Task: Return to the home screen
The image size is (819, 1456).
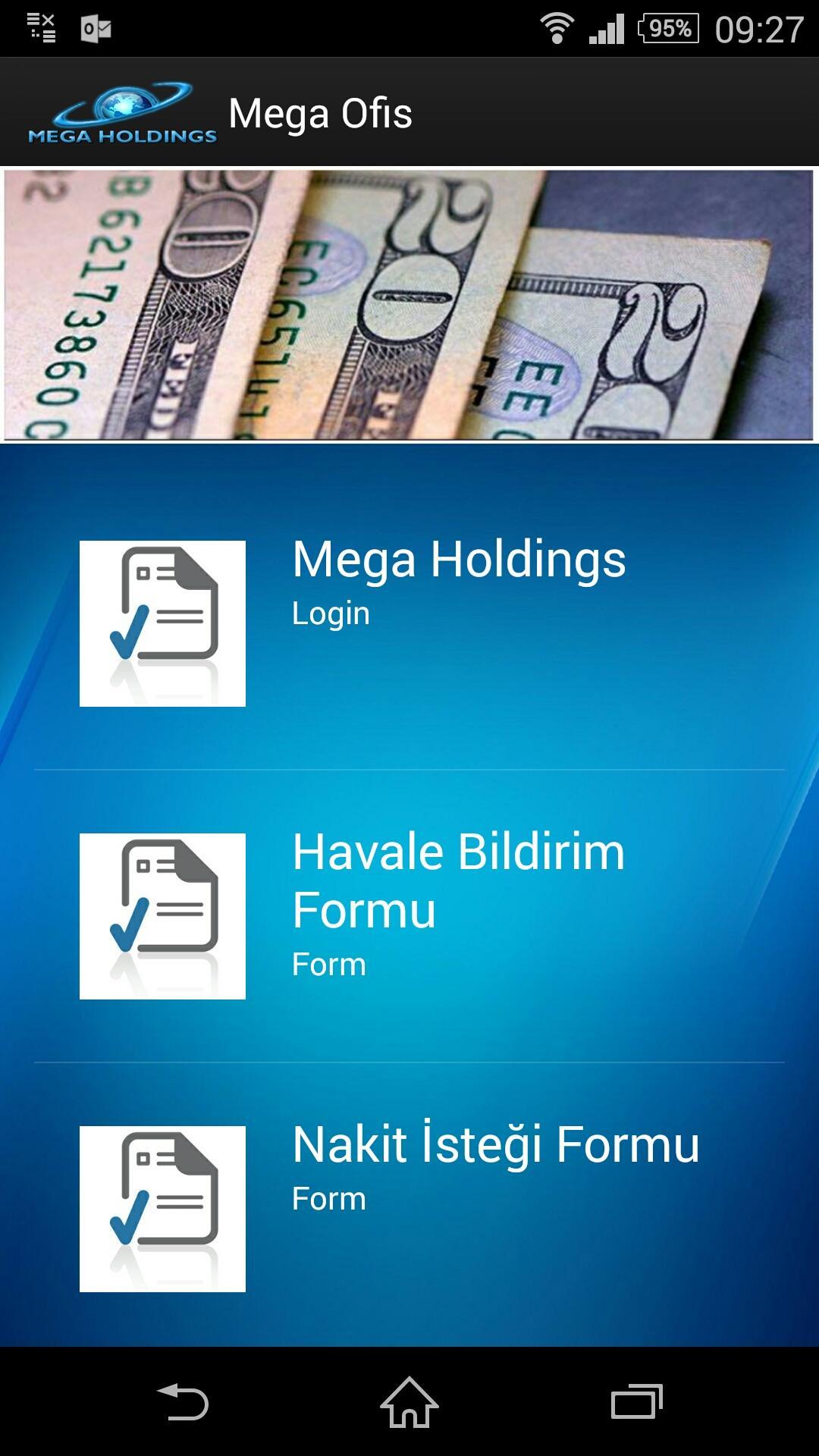Action: [x=409, y=1402]
